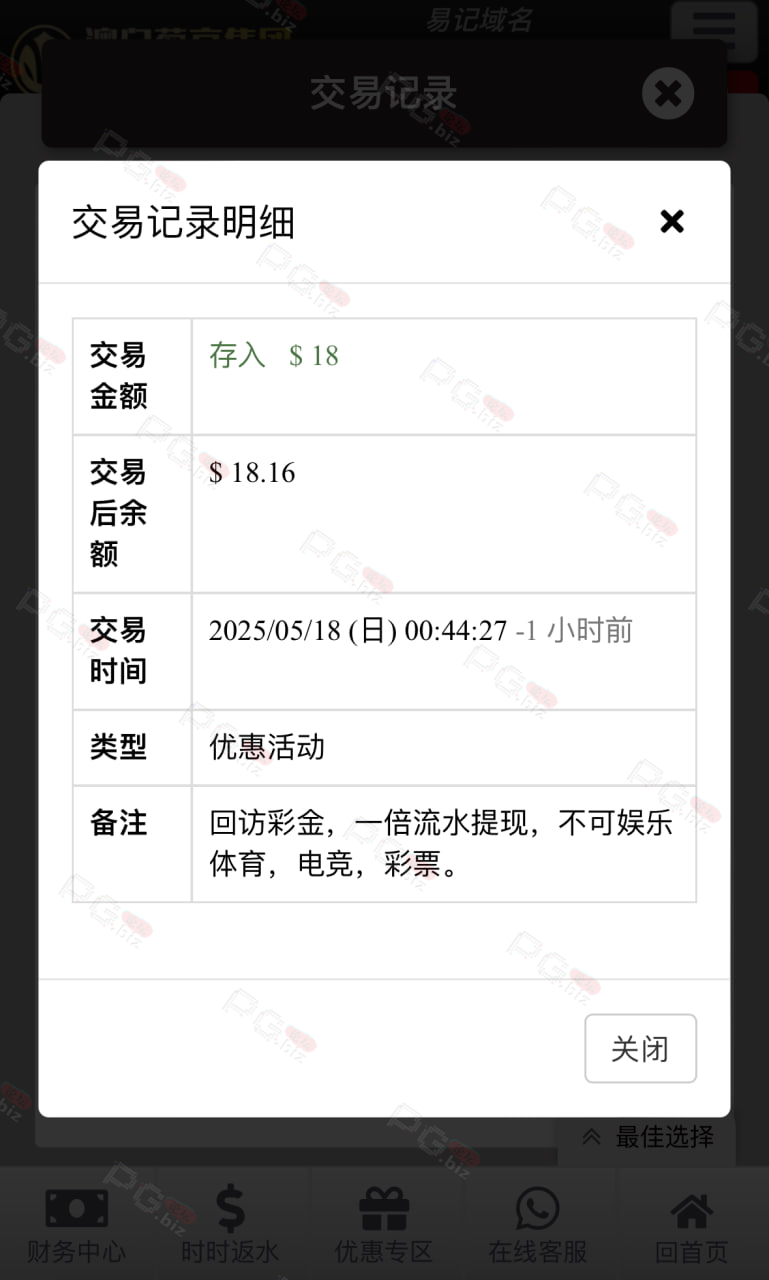This screenshot has width=769, height=1280.
Task: Expand the 最佳选择 tab
Action: 647,1137
